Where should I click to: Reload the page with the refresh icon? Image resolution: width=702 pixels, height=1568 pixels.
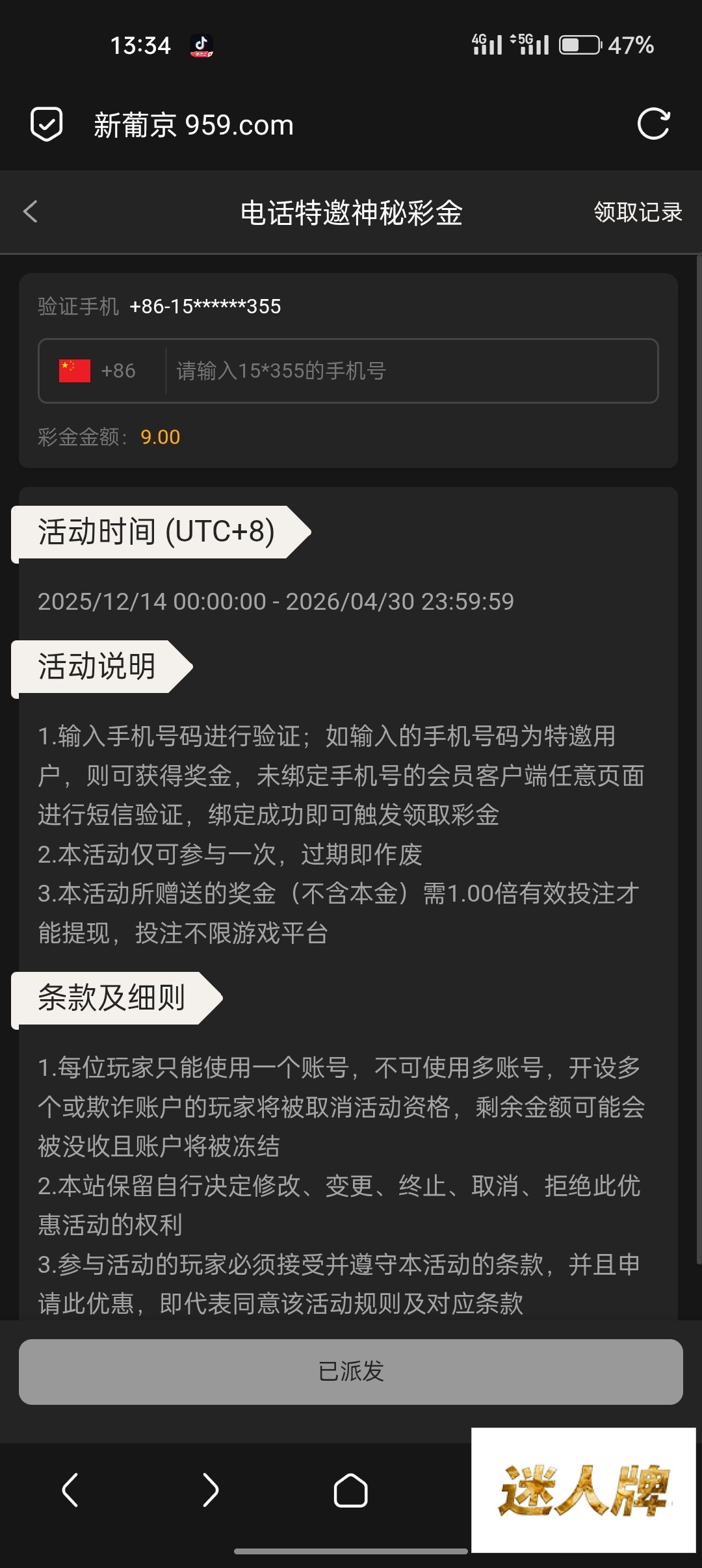pos(653,124)
